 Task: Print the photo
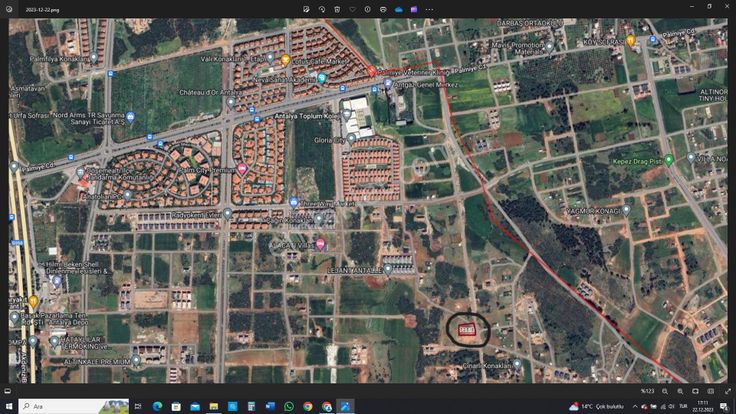click(x=383, y=9)
